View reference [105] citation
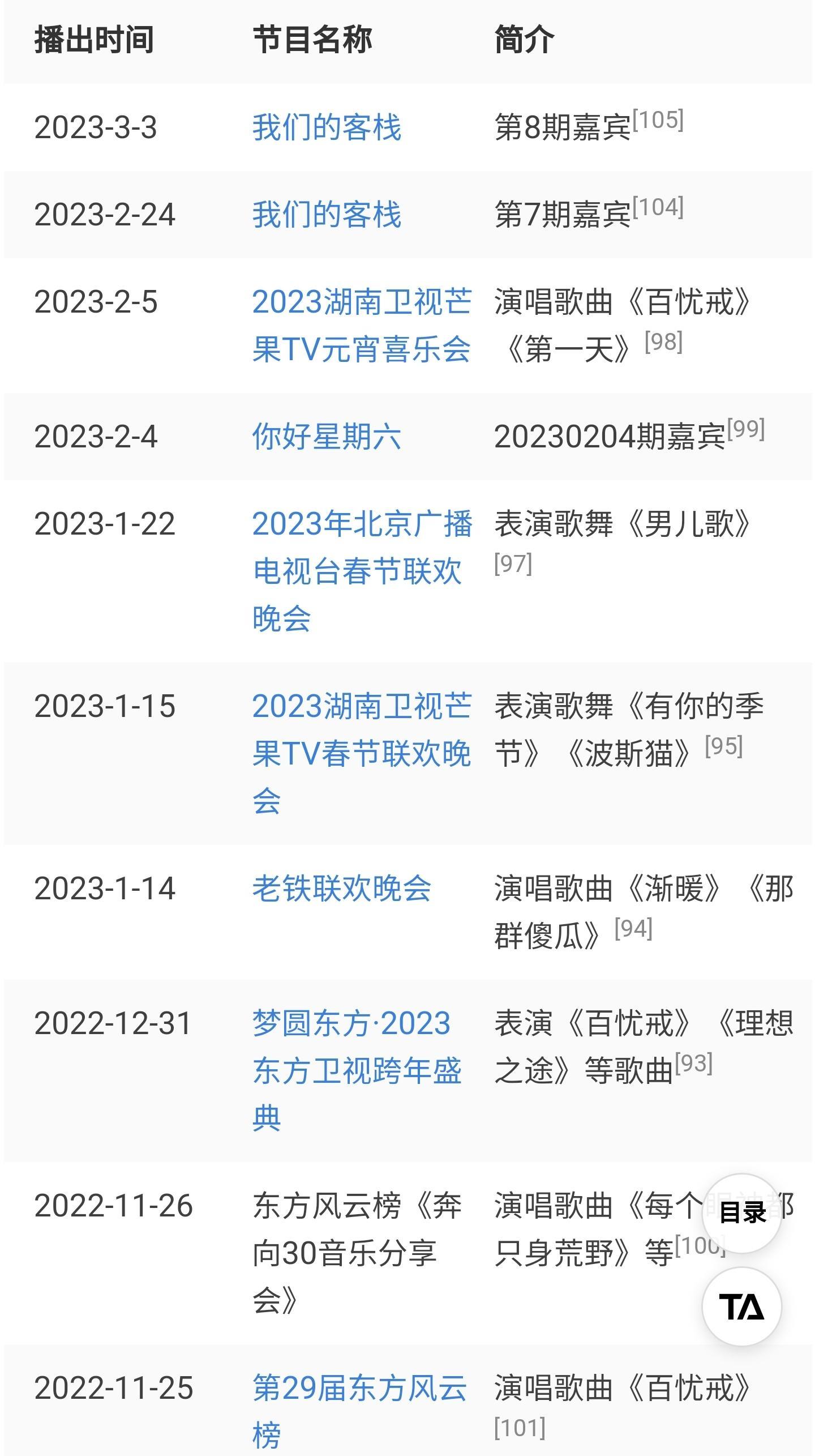This screenshot has height=1456, width=815. click(658, 119)
